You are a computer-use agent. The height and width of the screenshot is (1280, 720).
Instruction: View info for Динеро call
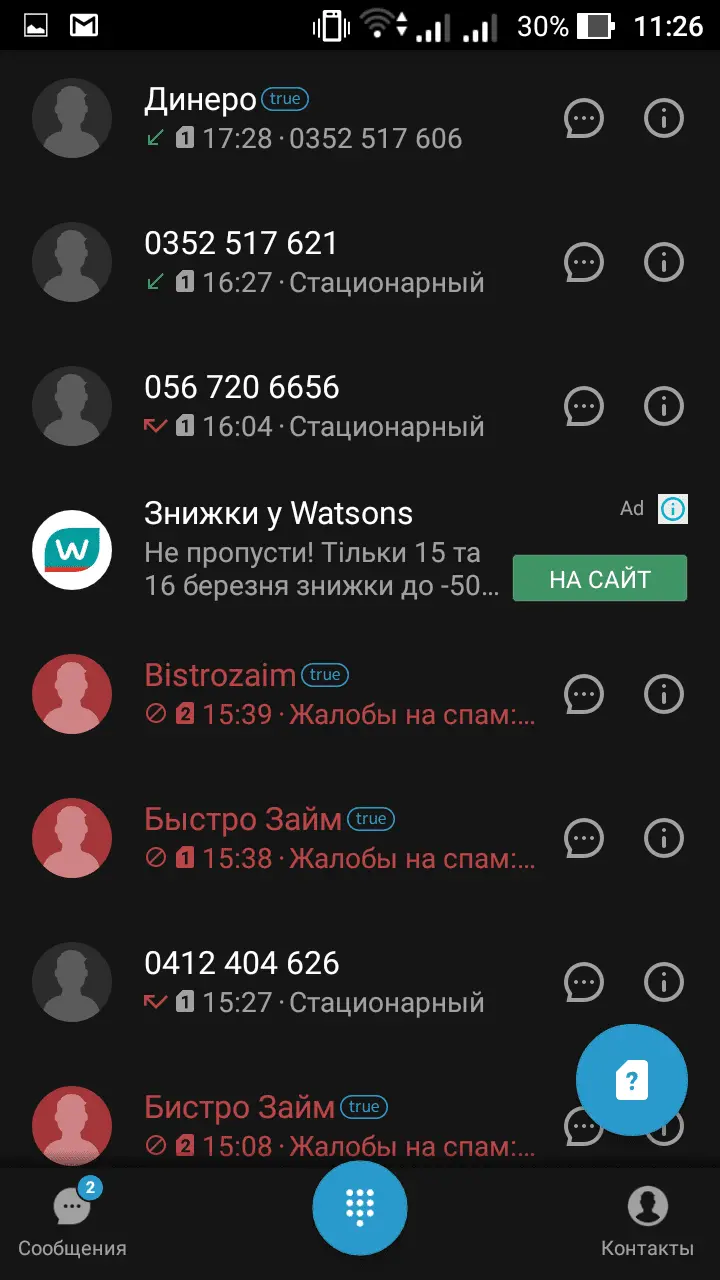coord(663,119)
